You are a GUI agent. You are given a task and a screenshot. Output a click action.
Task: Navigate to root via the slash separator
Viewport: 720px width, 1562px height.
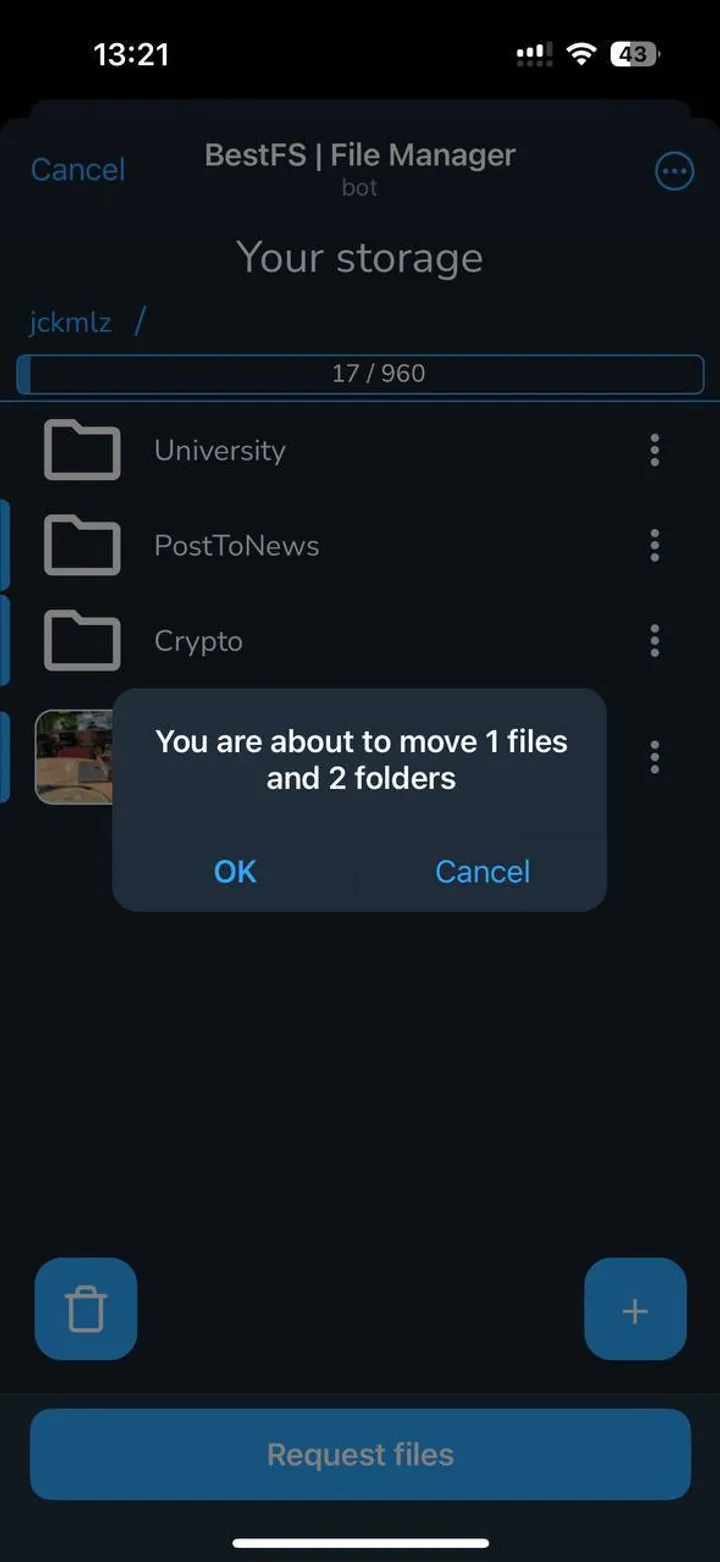pos(140,321)
